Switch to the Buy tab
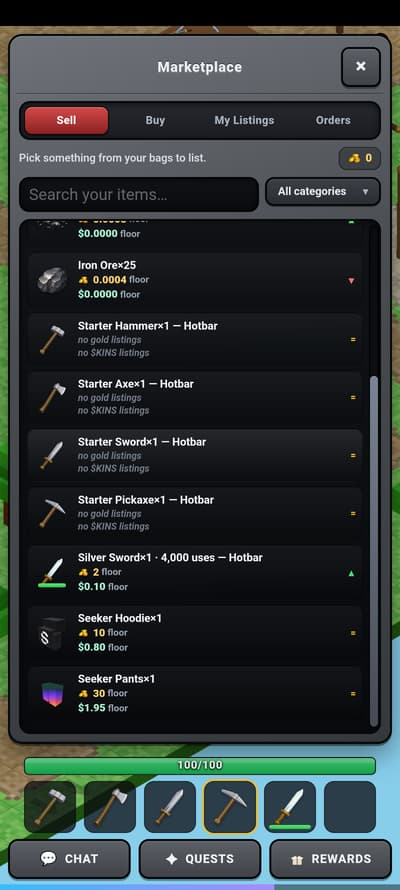Screen dimensions: 400x890 155,120
